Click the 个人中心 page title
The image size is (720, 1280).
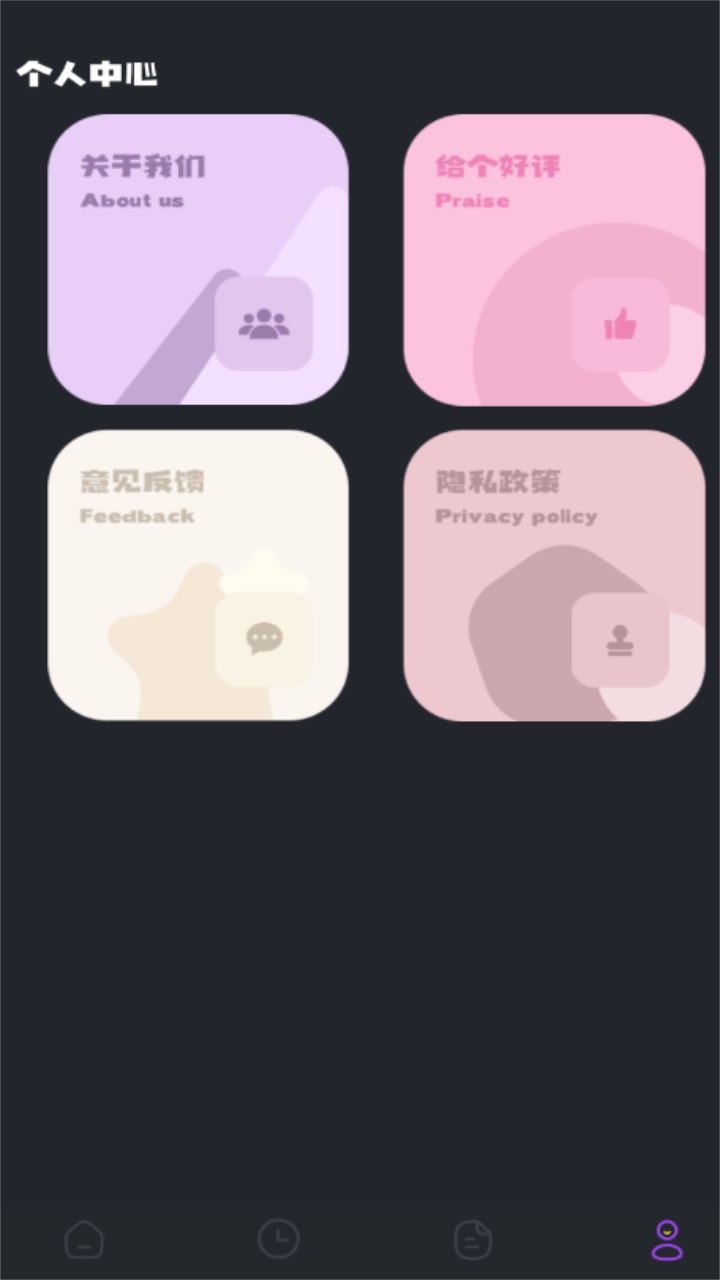pyautogui.click(x=86, y=74)
